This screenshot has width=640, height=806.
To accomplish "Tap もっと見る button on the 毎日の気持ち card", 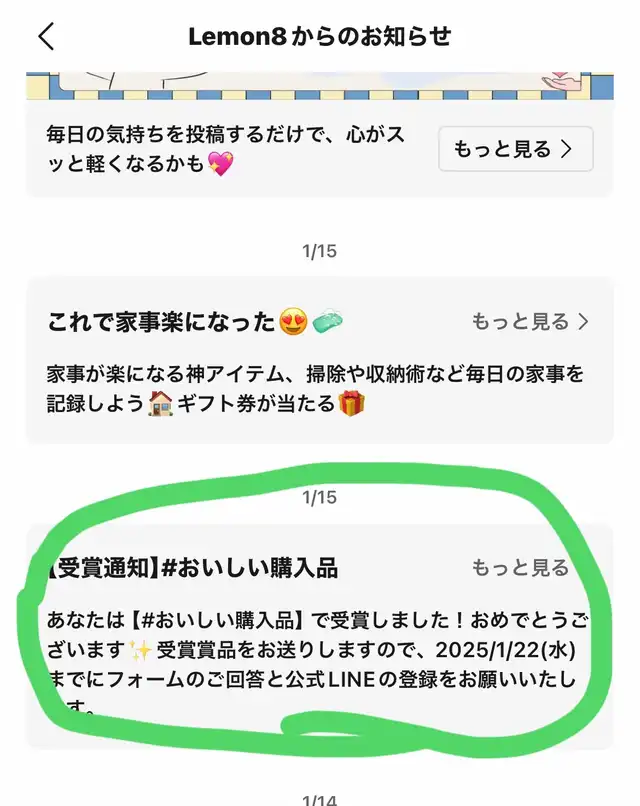I will (x=516, y=149).
